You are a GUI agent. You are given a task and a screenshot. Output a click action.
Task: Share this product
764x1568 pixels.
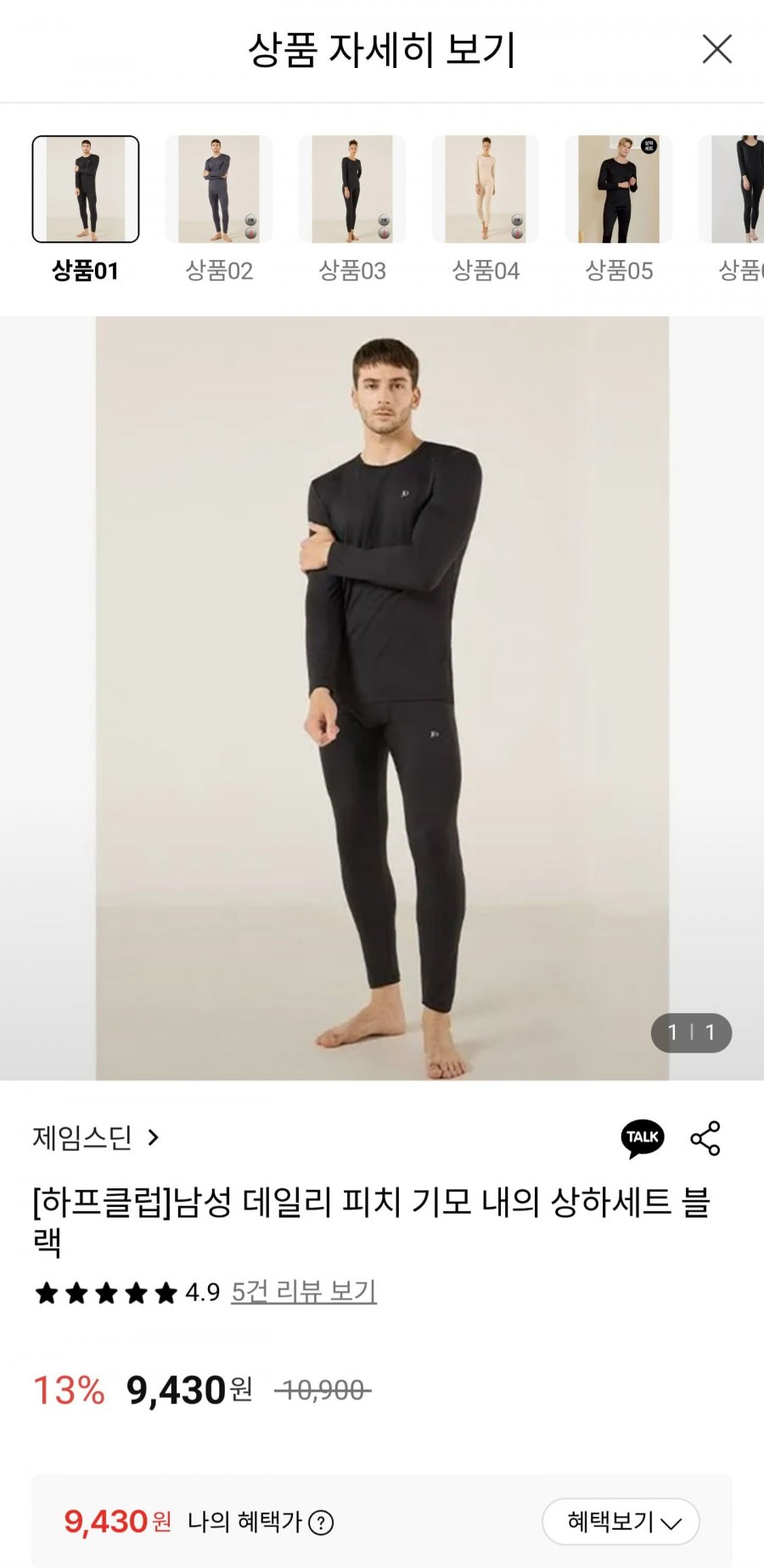point(705,1138)
